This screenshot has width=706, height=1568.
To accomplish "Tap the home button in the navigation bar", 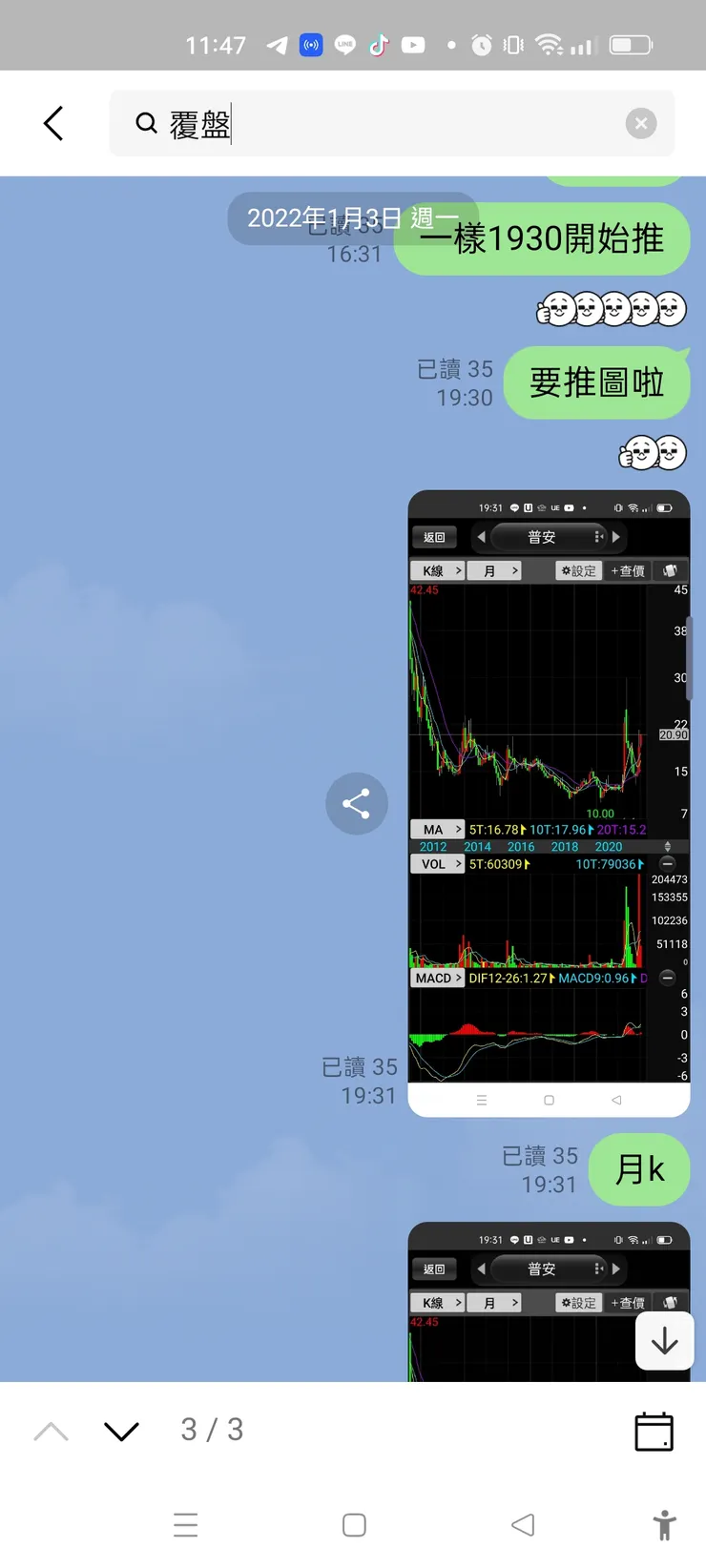I will click(353, 1525).
